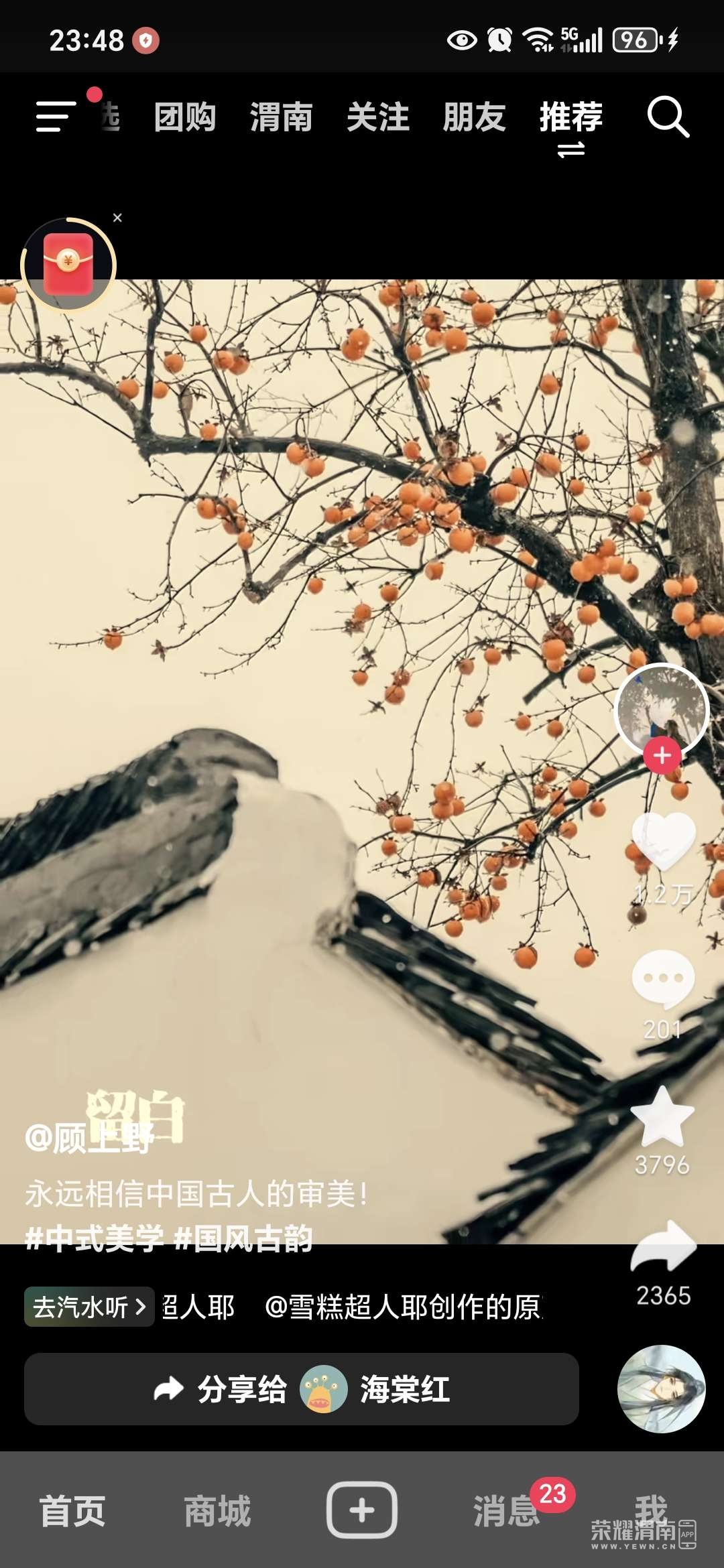Open the 消息 tab
The height and width of the screenshot is (1568, 724).
tap(506, 1511)
